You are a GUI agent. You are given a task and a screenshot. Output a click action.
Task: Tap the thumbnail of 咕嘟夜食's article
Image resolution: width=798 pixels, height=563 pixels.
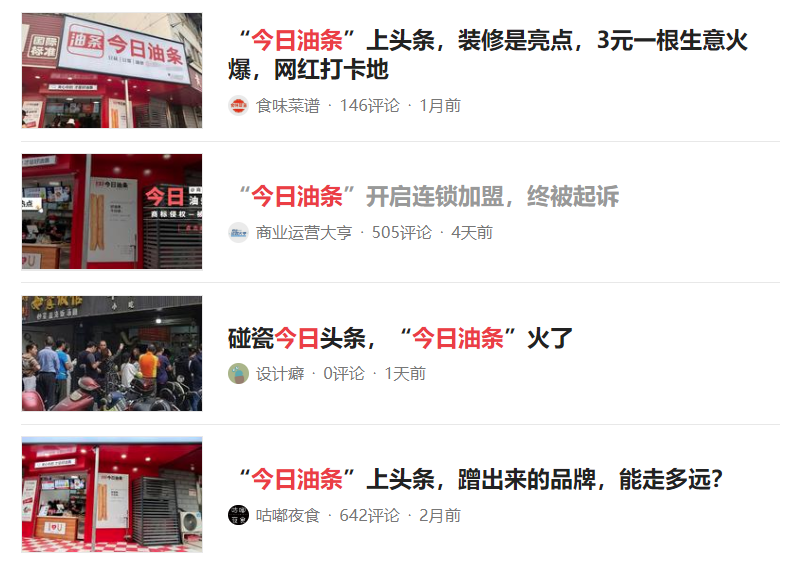112,495
